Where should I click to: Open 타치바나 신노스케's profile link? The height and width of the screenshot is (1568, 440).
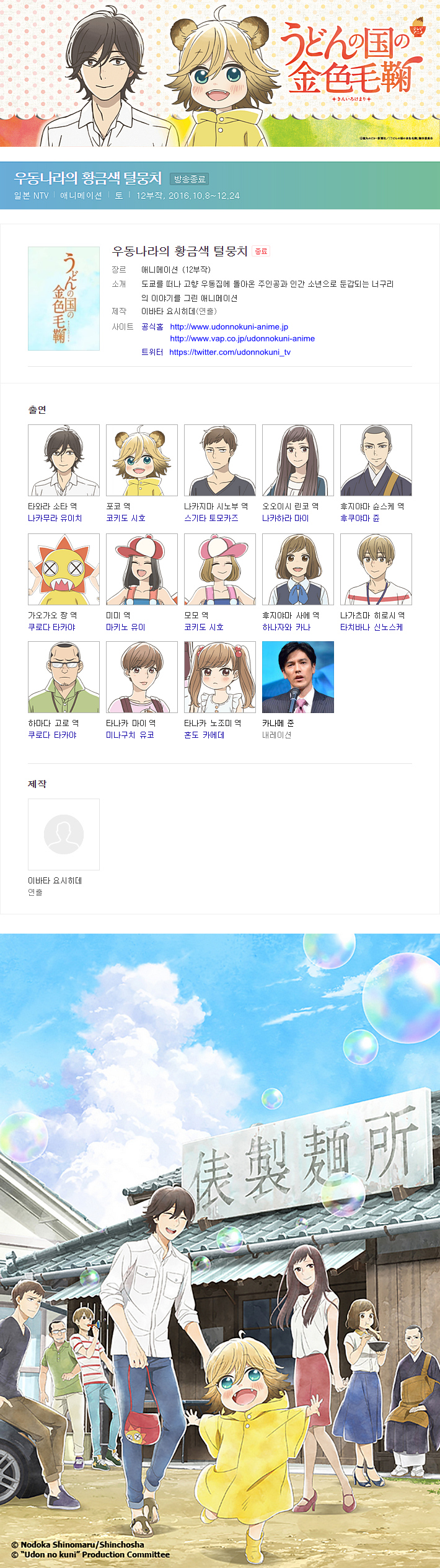tap(371, 627)
